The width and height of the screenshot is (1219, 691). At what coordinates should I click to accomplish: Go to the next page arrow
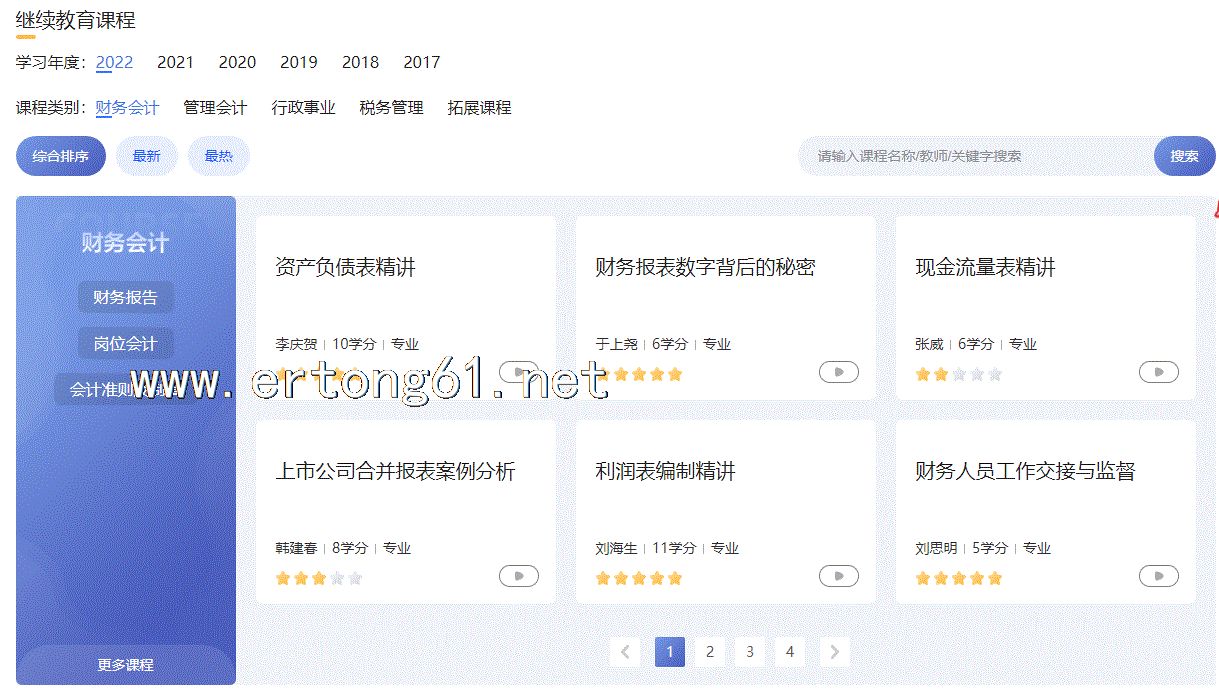tap(834, 652)
